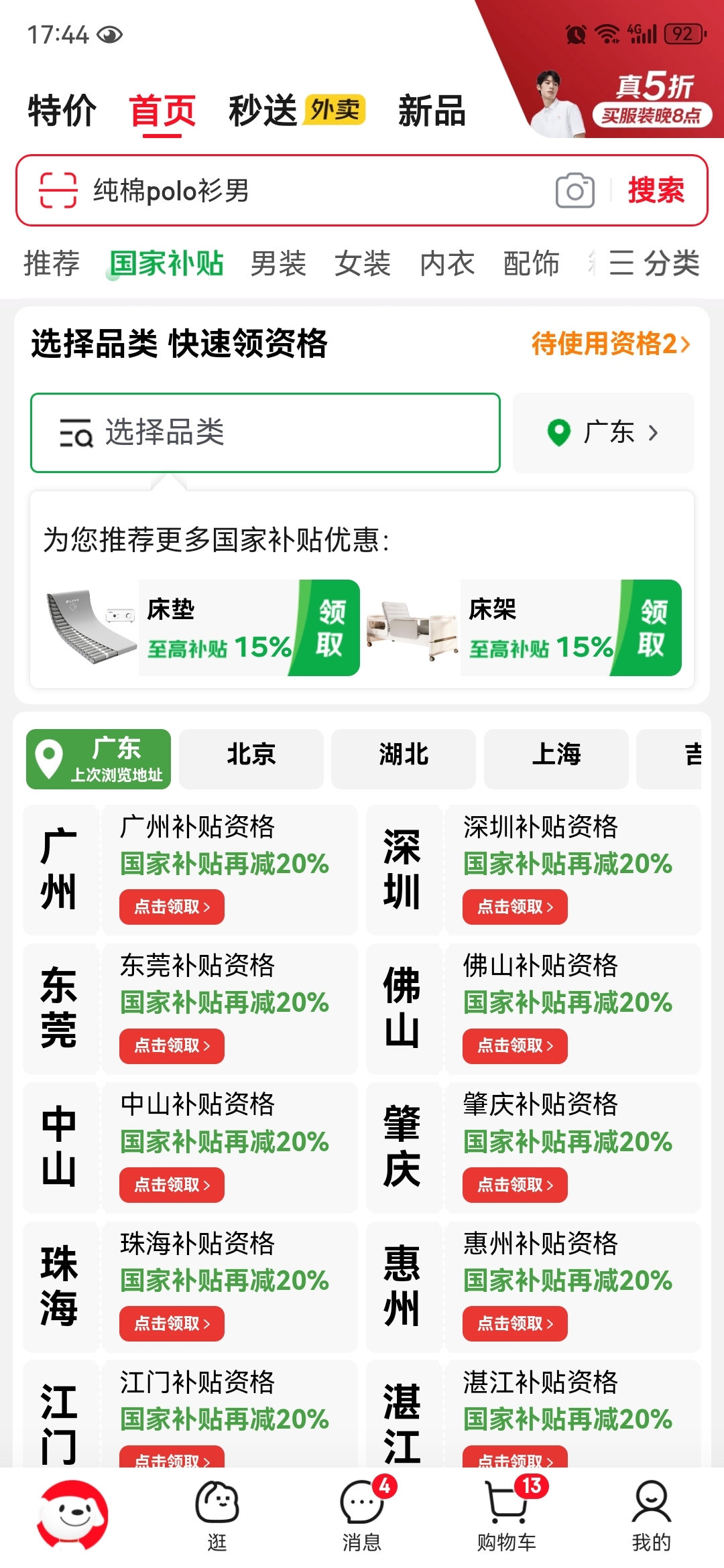The image size is (724, 1568).
Task: Tap 点击领取 for 广州补贴资格
Action: tap(172, 907)
